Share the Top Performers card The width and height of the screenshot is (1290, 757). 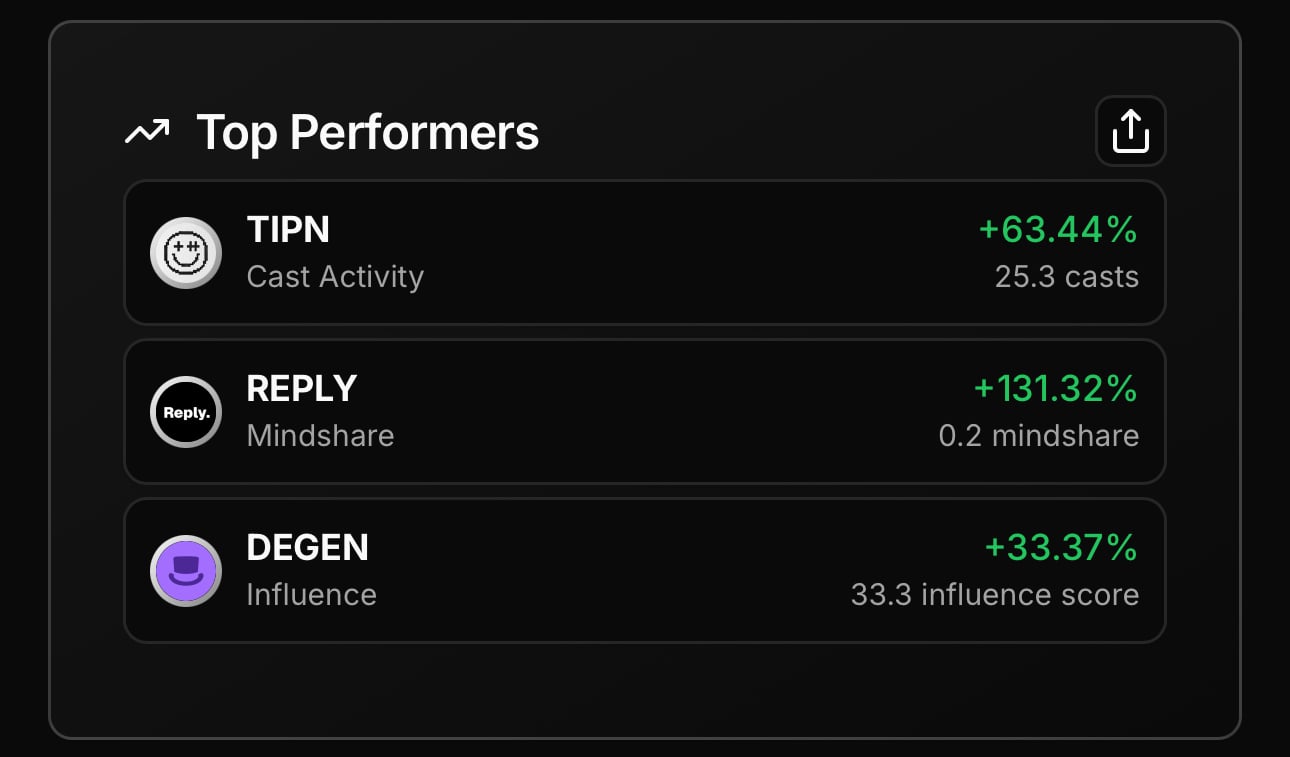1130,131
